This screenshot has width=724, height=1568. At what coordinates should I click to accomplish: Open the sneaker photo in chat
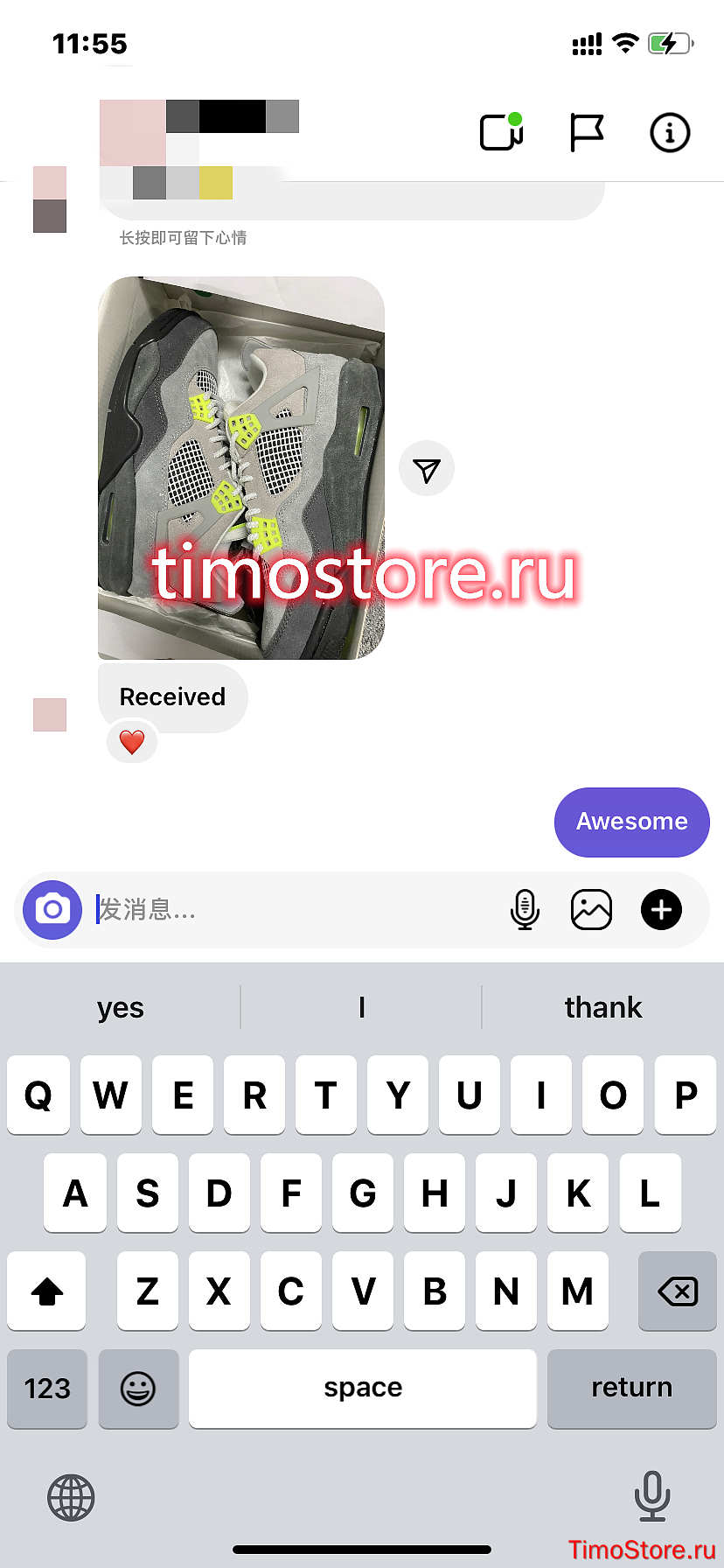tap(241, 468)
